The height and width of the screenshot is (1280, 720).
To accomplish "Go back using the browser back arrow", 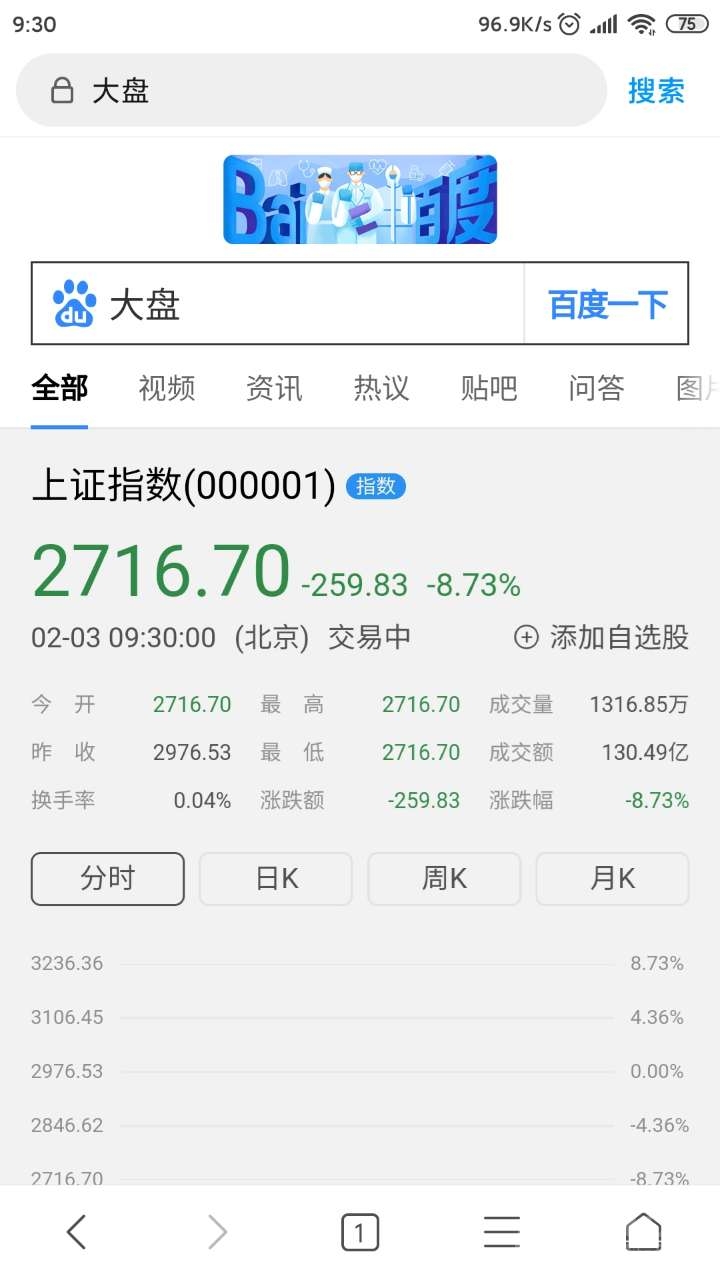I will 77,1232.
